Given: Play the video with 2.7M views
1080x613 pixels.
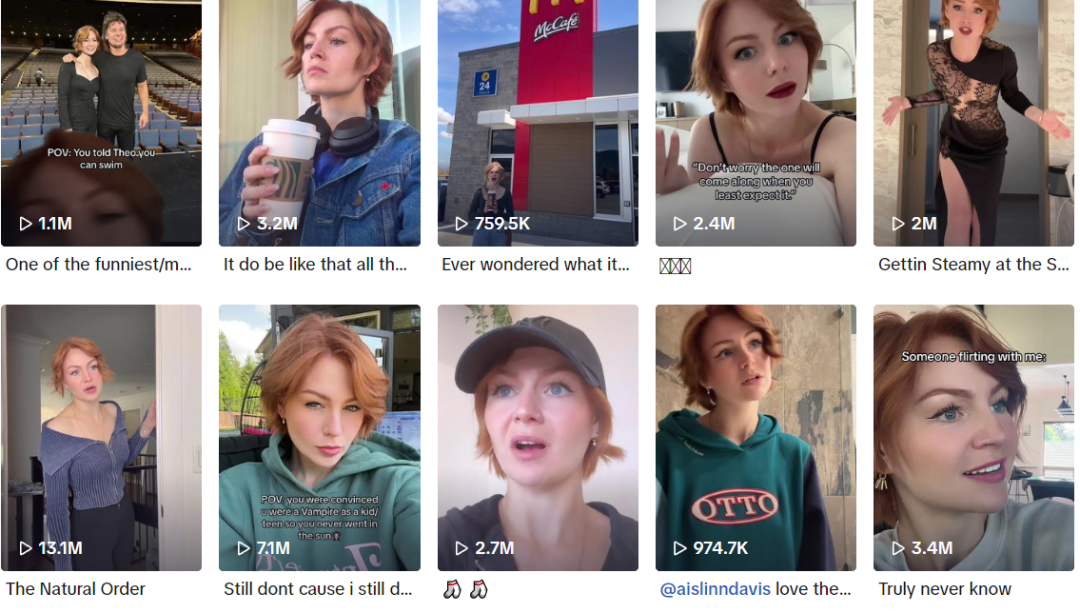Looking at the screenshot, I should 537,437.
